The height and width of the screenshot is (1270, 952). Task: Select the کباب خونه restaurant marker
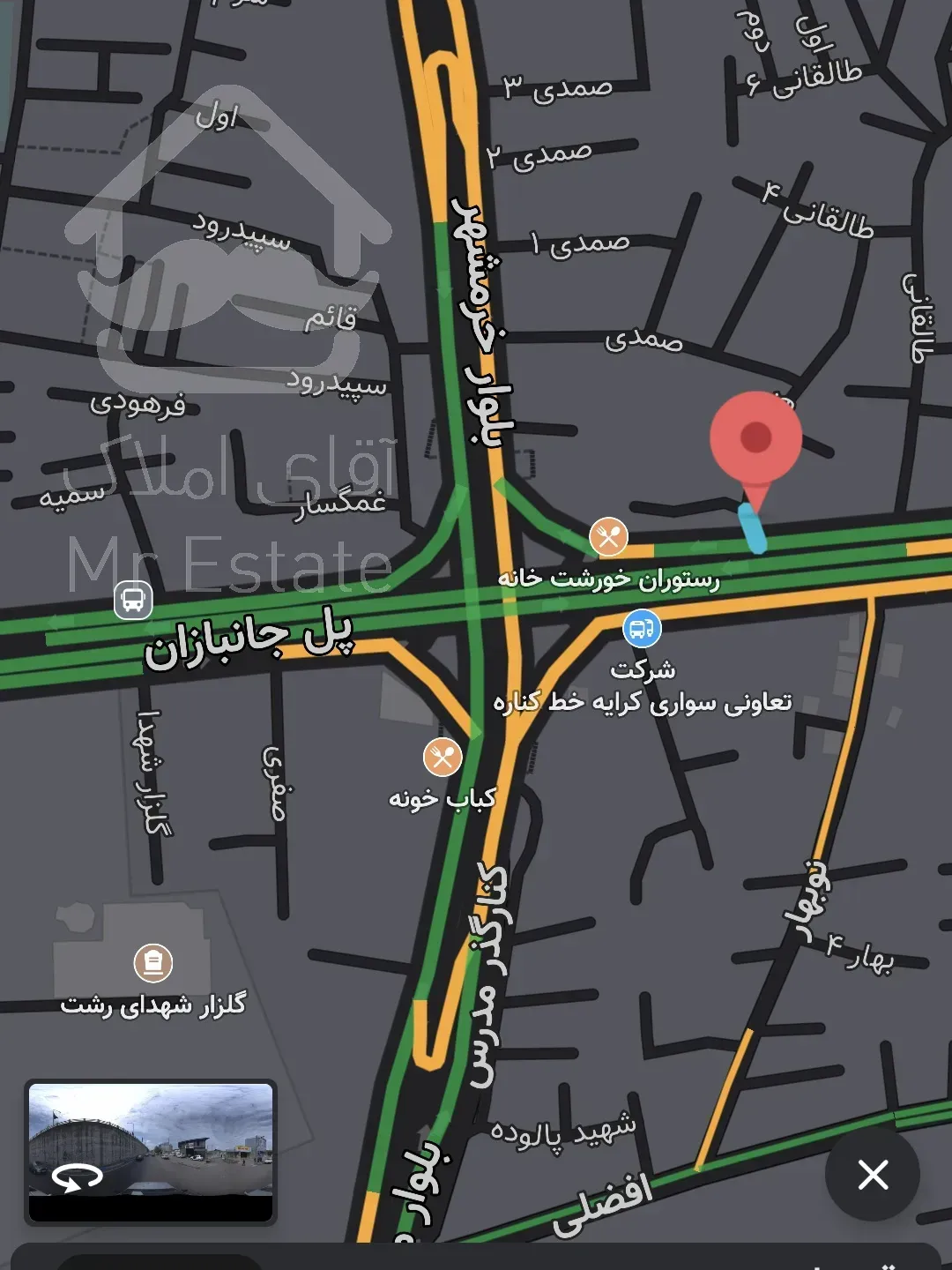point(443,757)
